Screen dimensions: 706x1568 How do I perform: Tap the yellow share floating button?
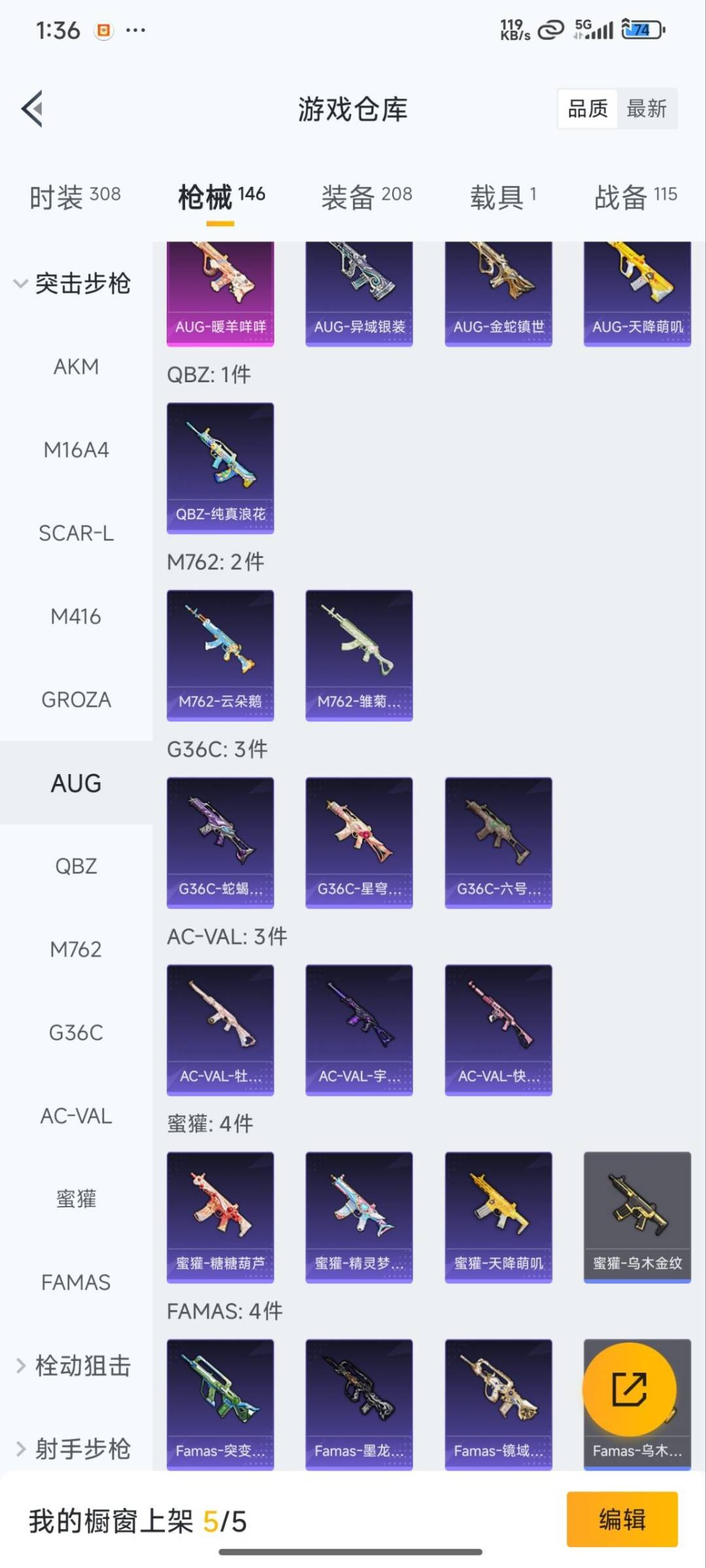pos(629,1389)
